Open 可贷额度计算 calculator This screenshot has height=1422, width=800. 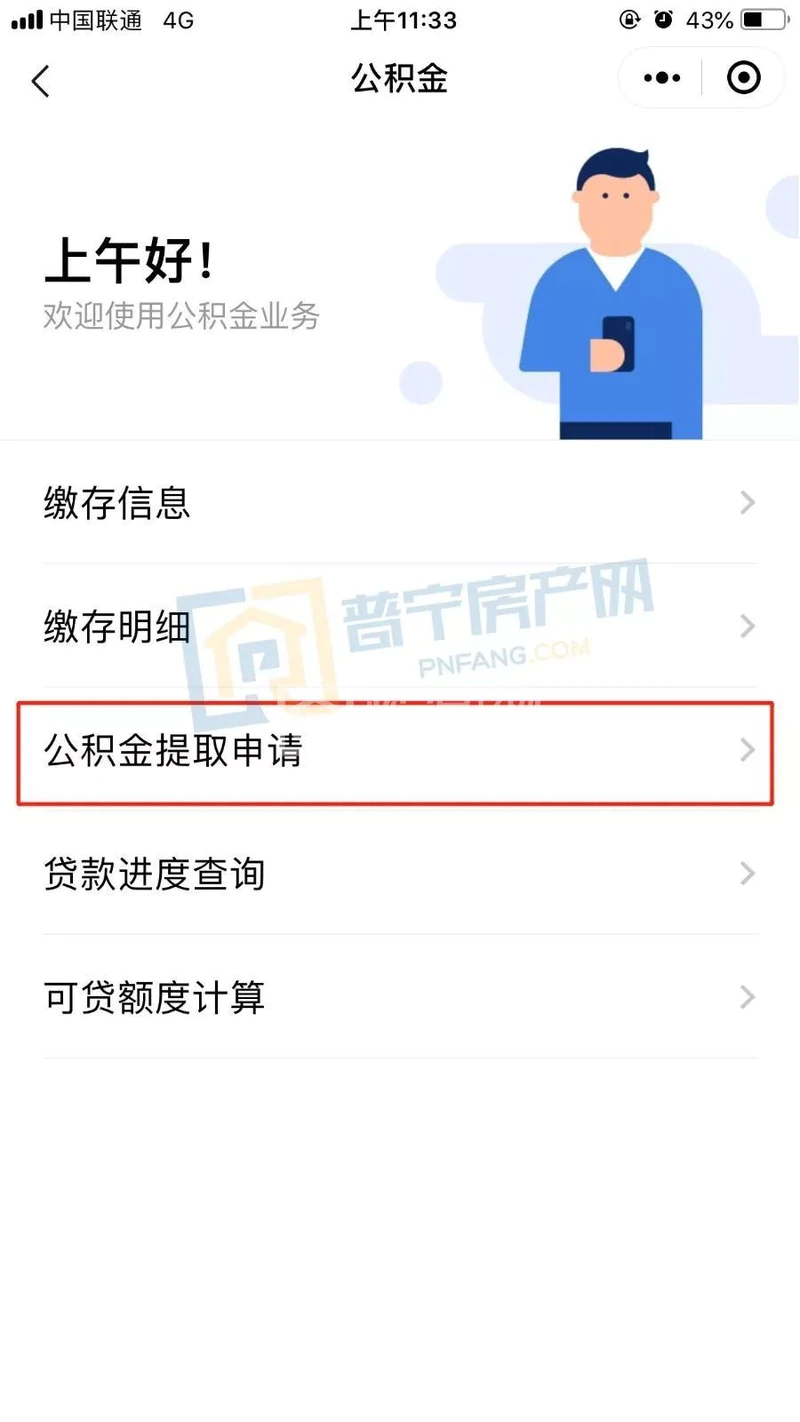click(x=399, y=997)
